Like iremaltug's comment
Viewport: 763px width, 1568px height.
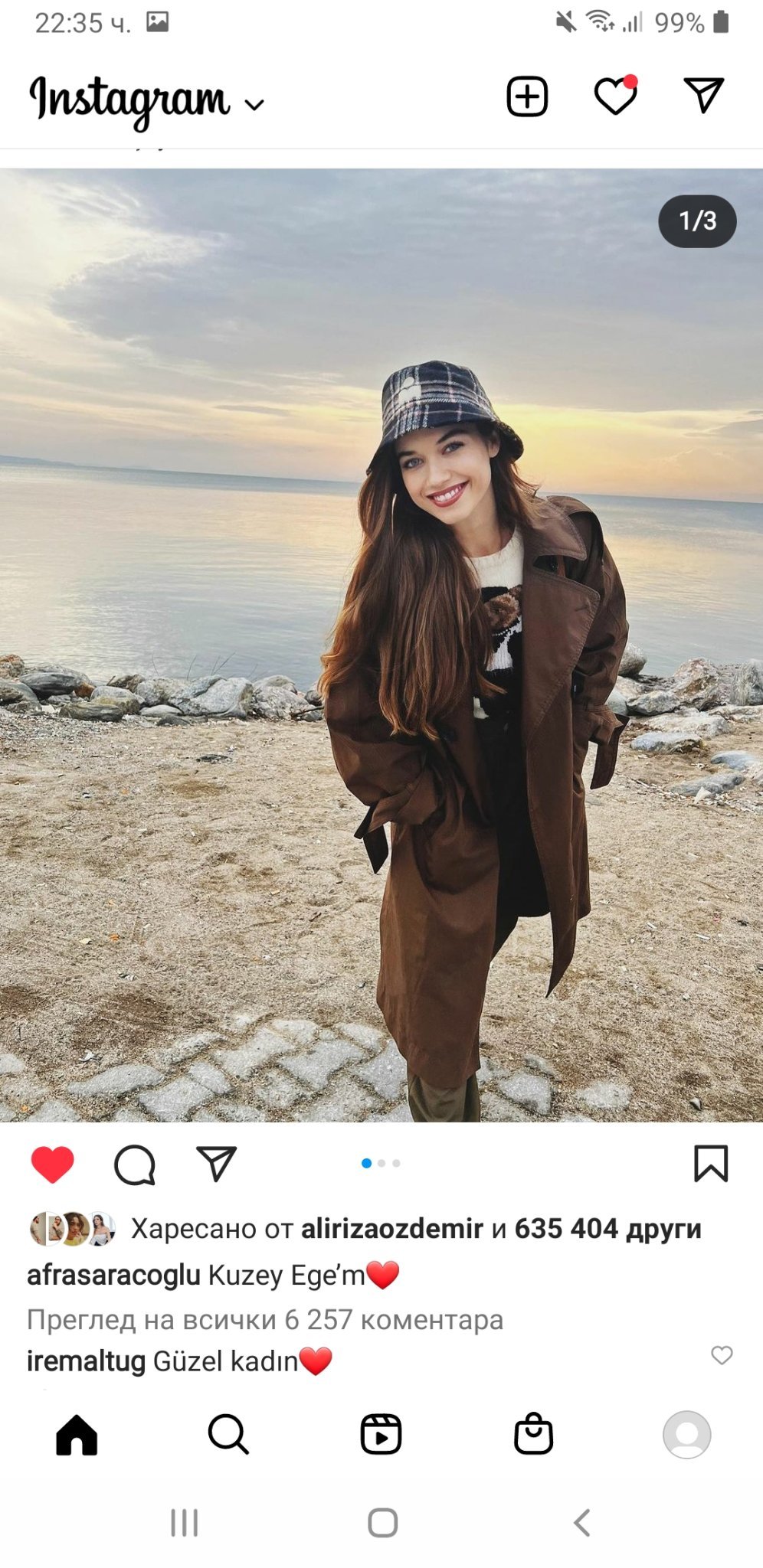[722, 1355]
